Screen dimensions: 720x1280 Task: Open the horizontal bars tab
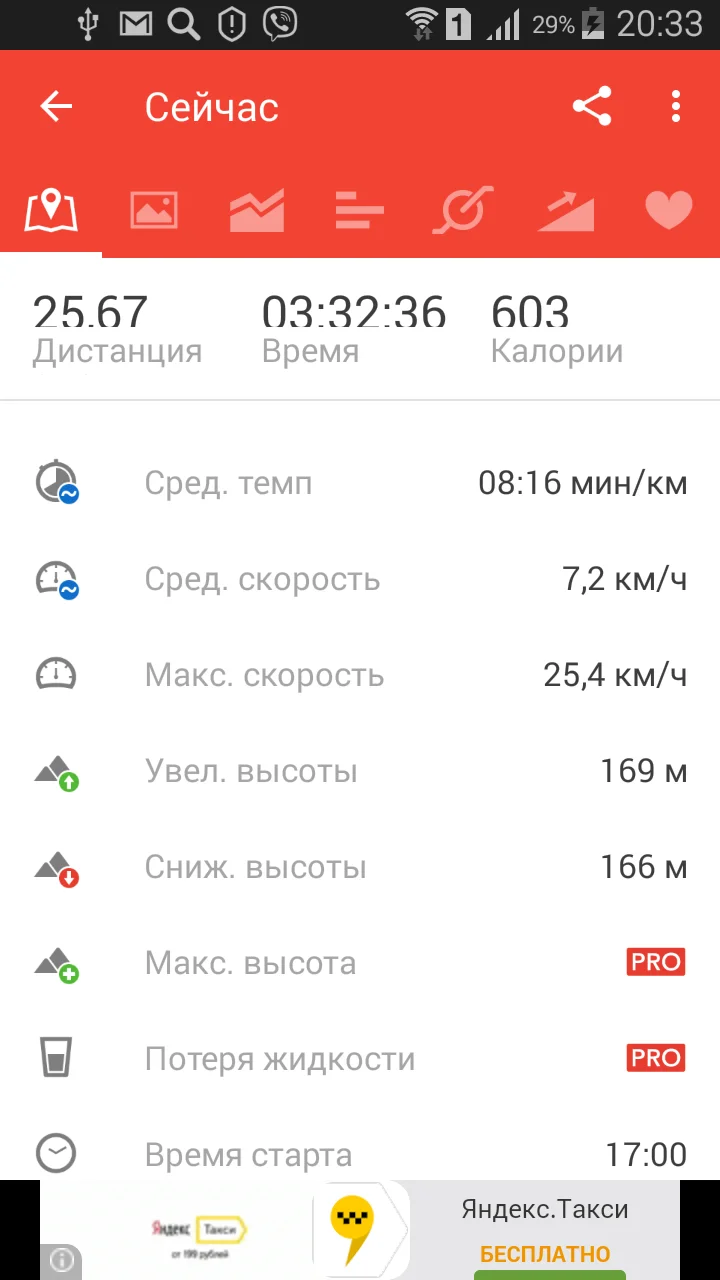tap(360, 210)
